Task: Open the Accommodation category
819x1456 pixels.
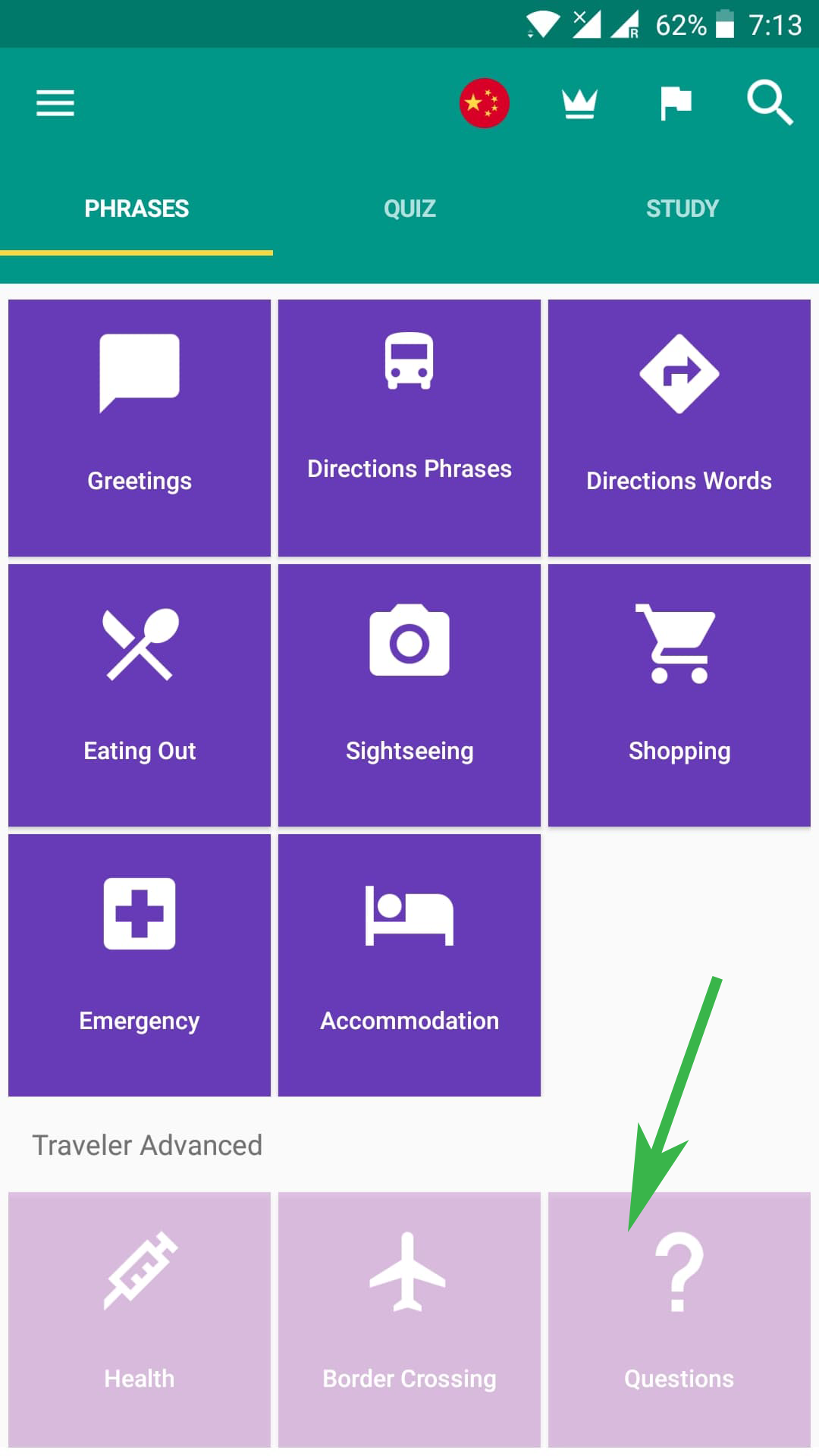Action: point(409,965)
